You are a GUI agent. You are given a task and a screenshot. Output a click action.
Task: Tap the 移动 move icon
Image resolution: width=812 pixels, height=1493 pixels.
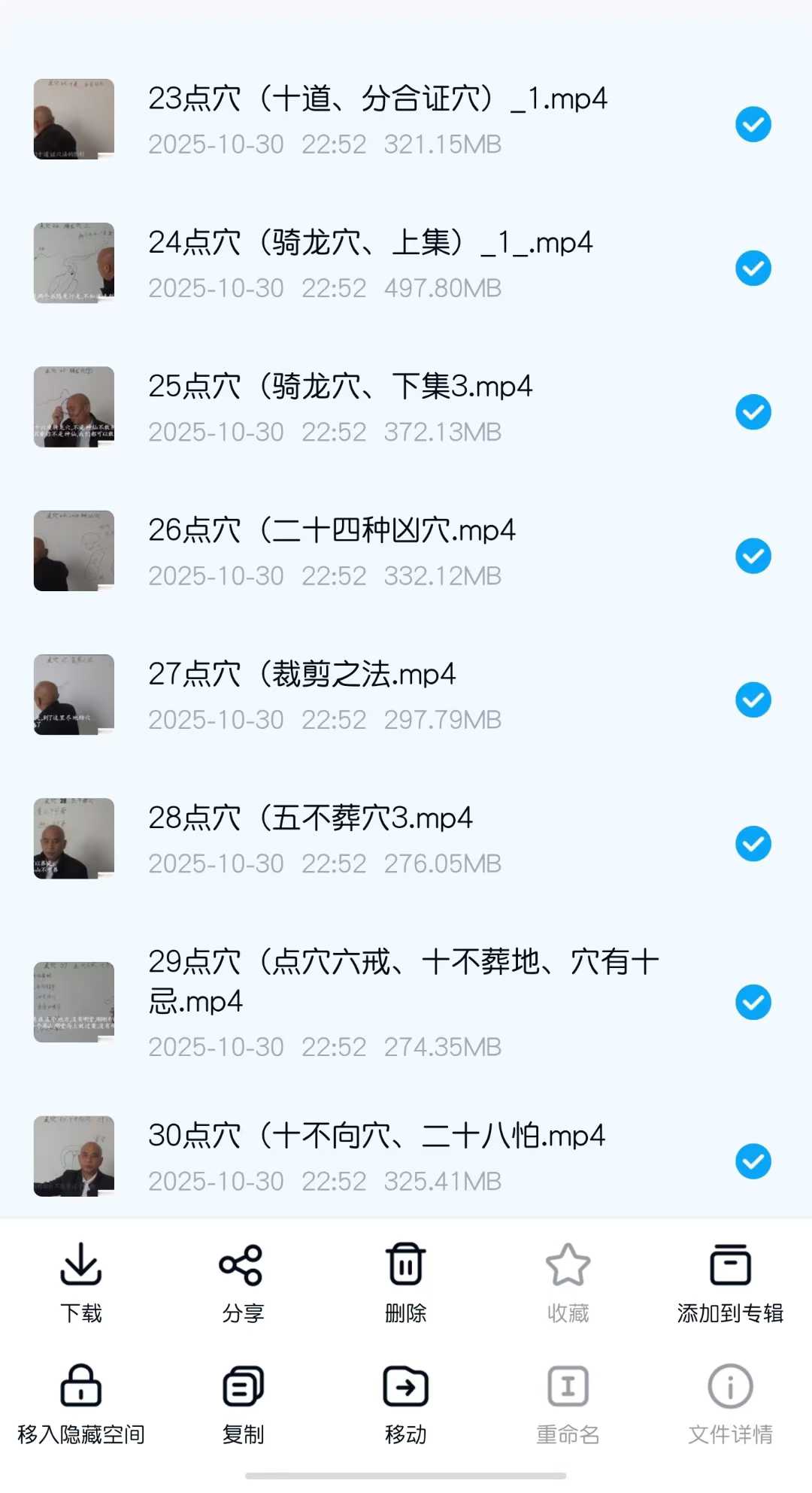(x=405, y=1388)
